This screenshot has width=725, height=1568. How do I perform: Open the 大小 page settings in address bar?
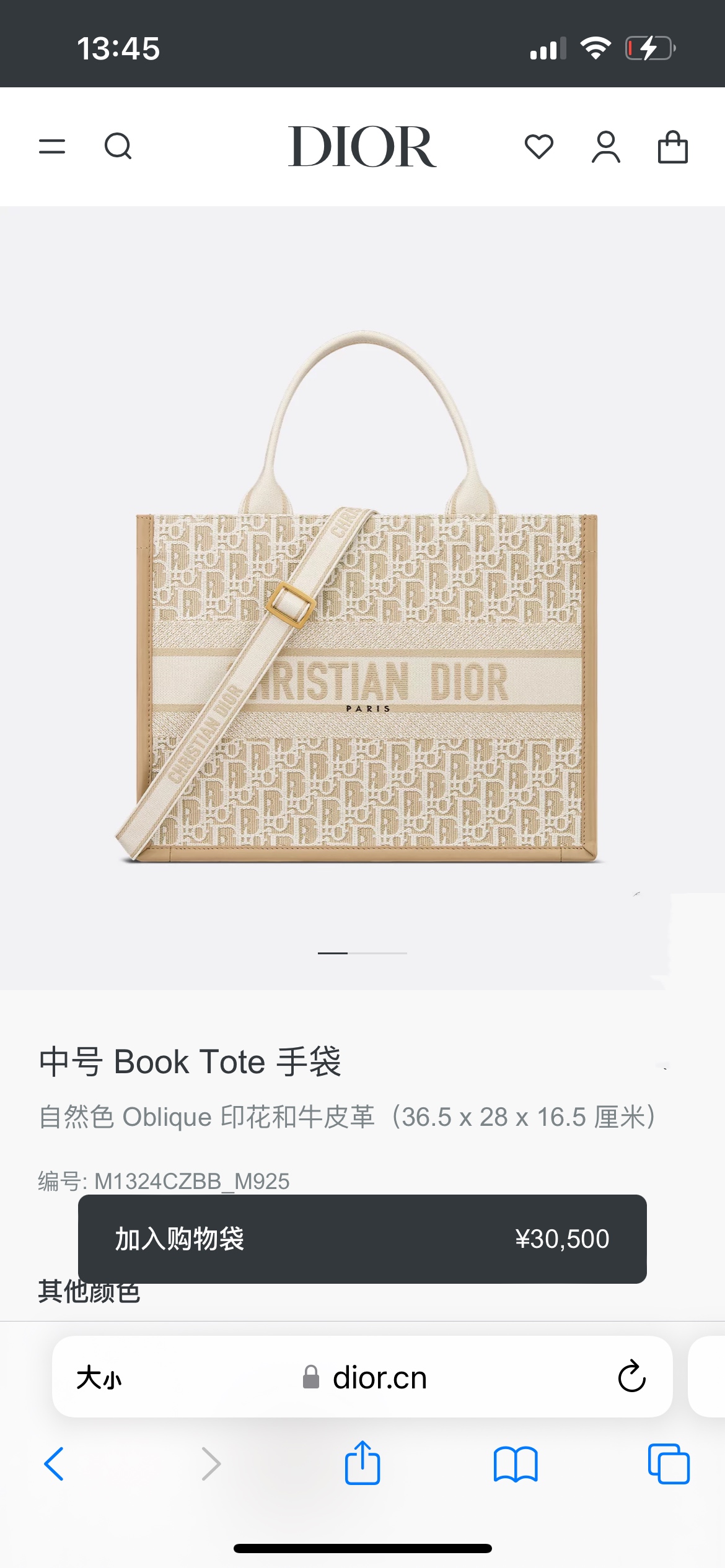99,1378
